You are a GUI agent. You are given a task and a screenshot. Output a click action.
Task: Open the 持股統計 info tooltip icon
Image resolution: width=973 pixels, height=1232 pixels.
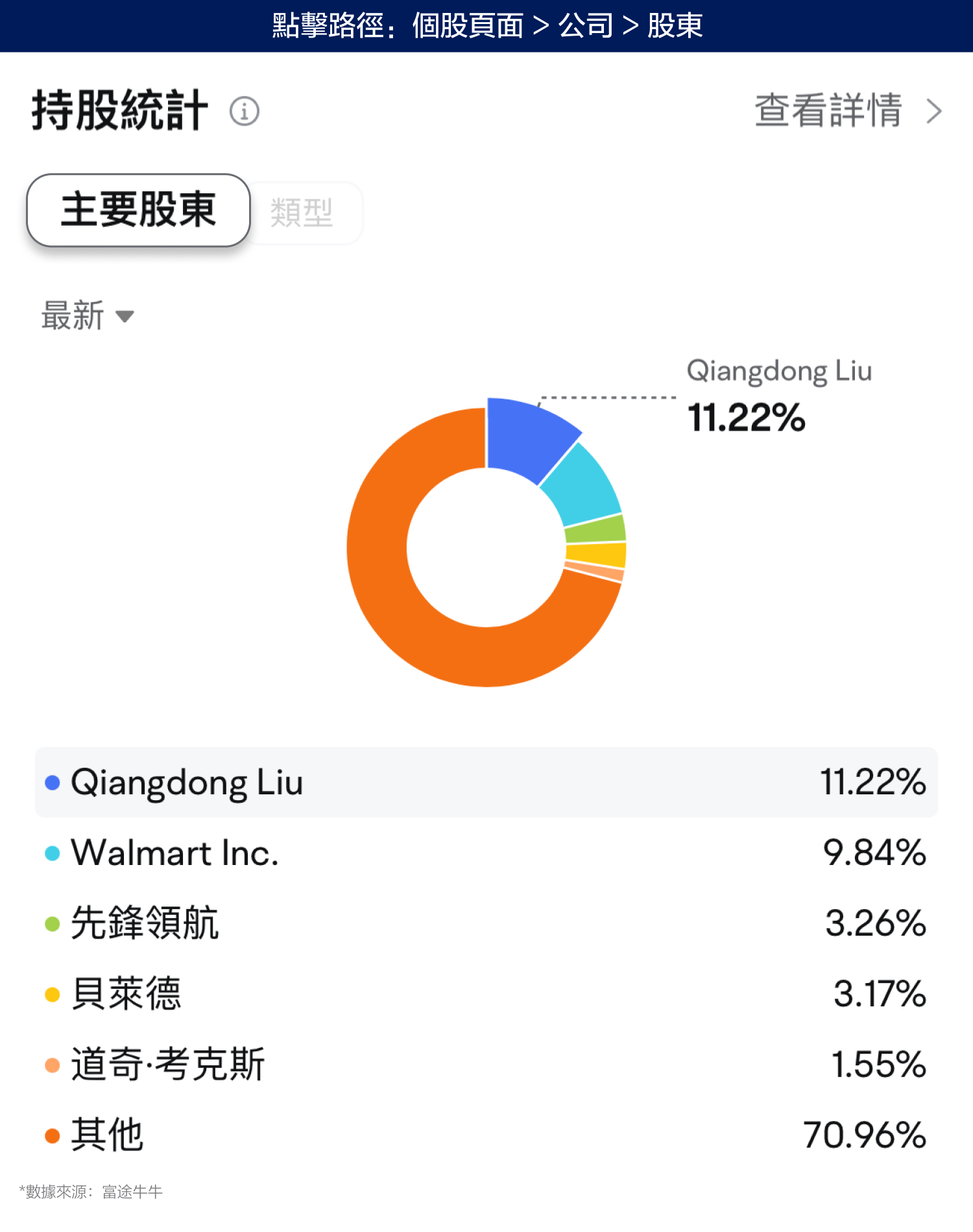pyautogui.click(x=244, y=112)
